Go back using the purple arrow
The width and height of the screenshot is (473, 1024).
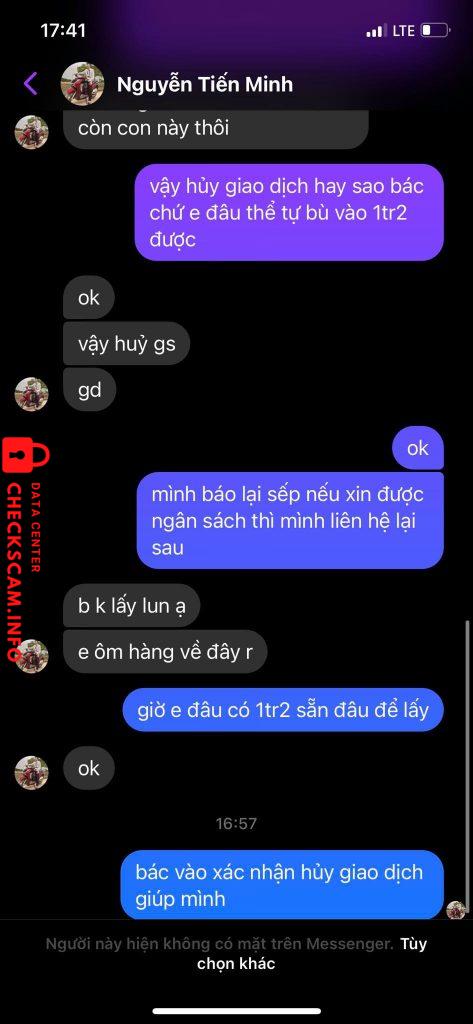(31, 84)
